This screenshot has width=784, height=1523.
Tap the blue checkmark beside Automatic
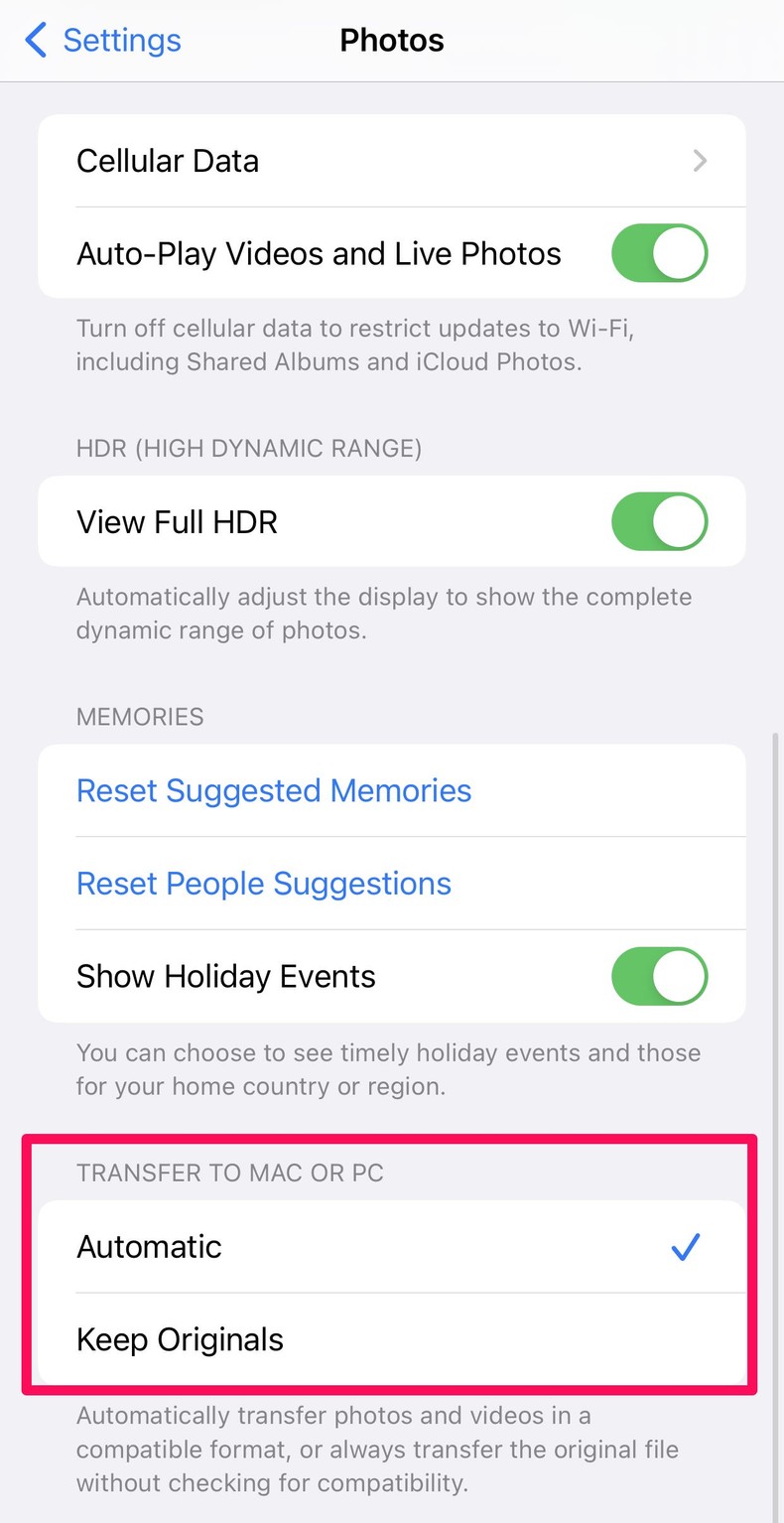pos(684,1247)
